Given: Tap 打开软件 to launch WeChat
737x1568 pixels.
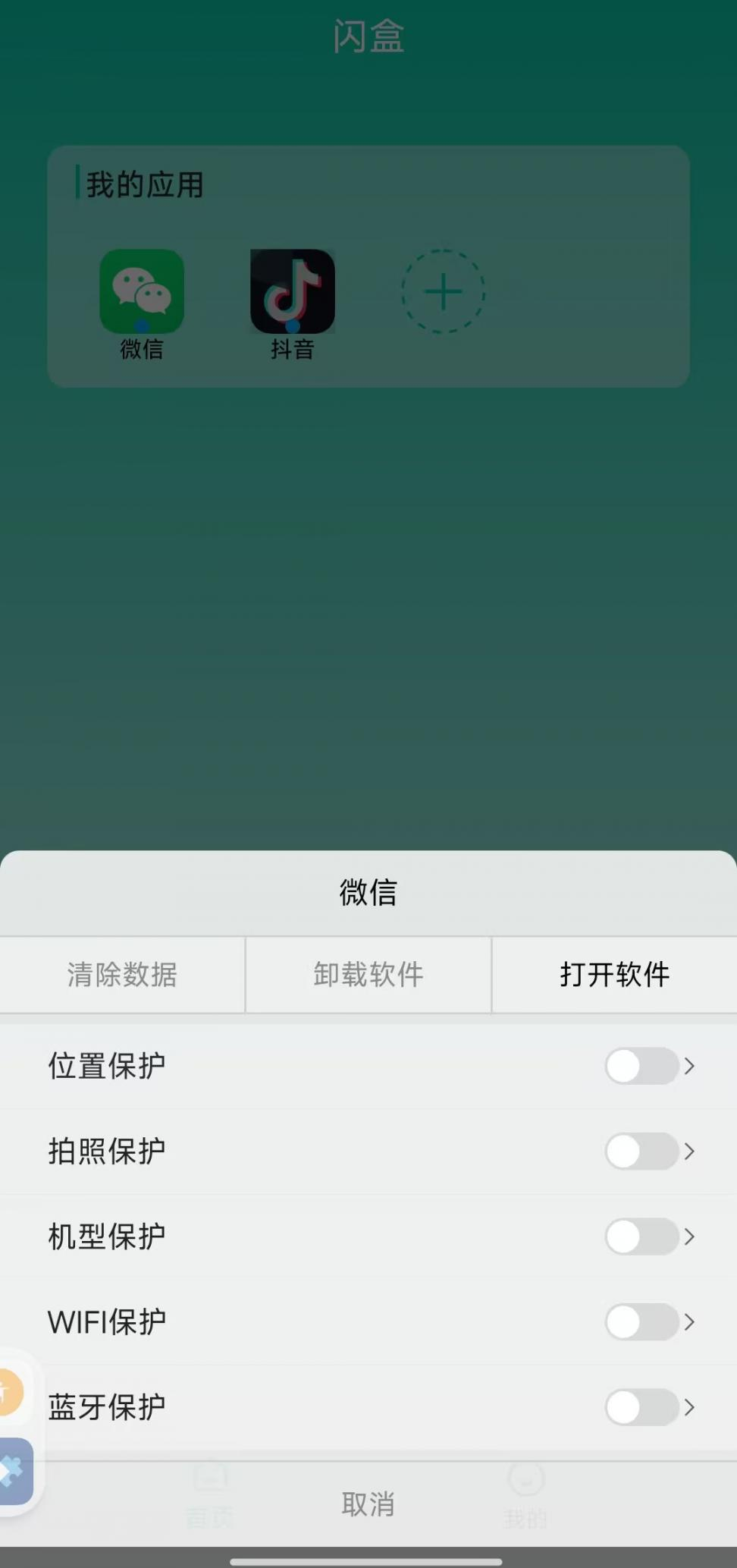Looking at the screenshot, I should 614,975.
